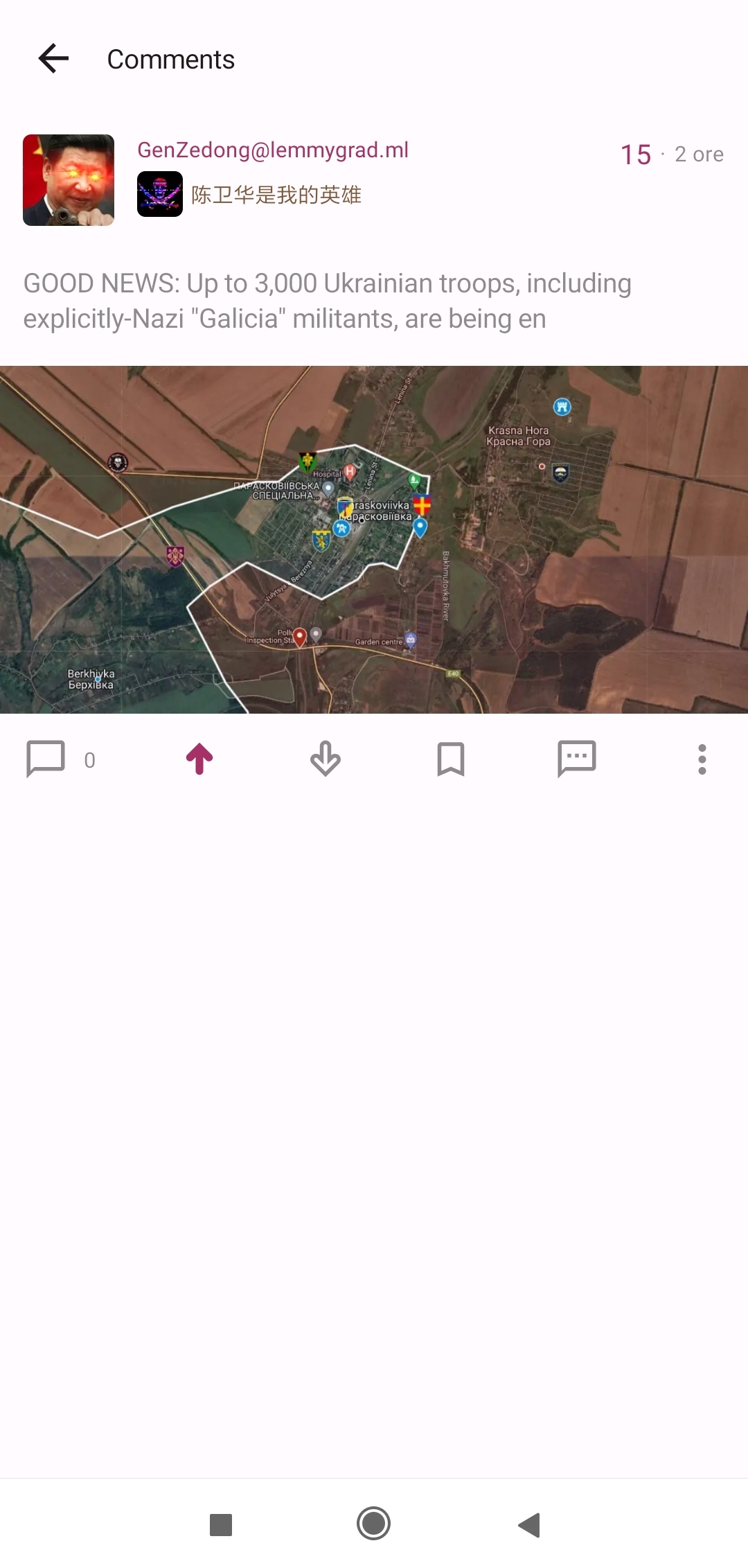748x1568 pixels.
Task: Open the Paraskoviivka map image
Action: click(374, 539)
